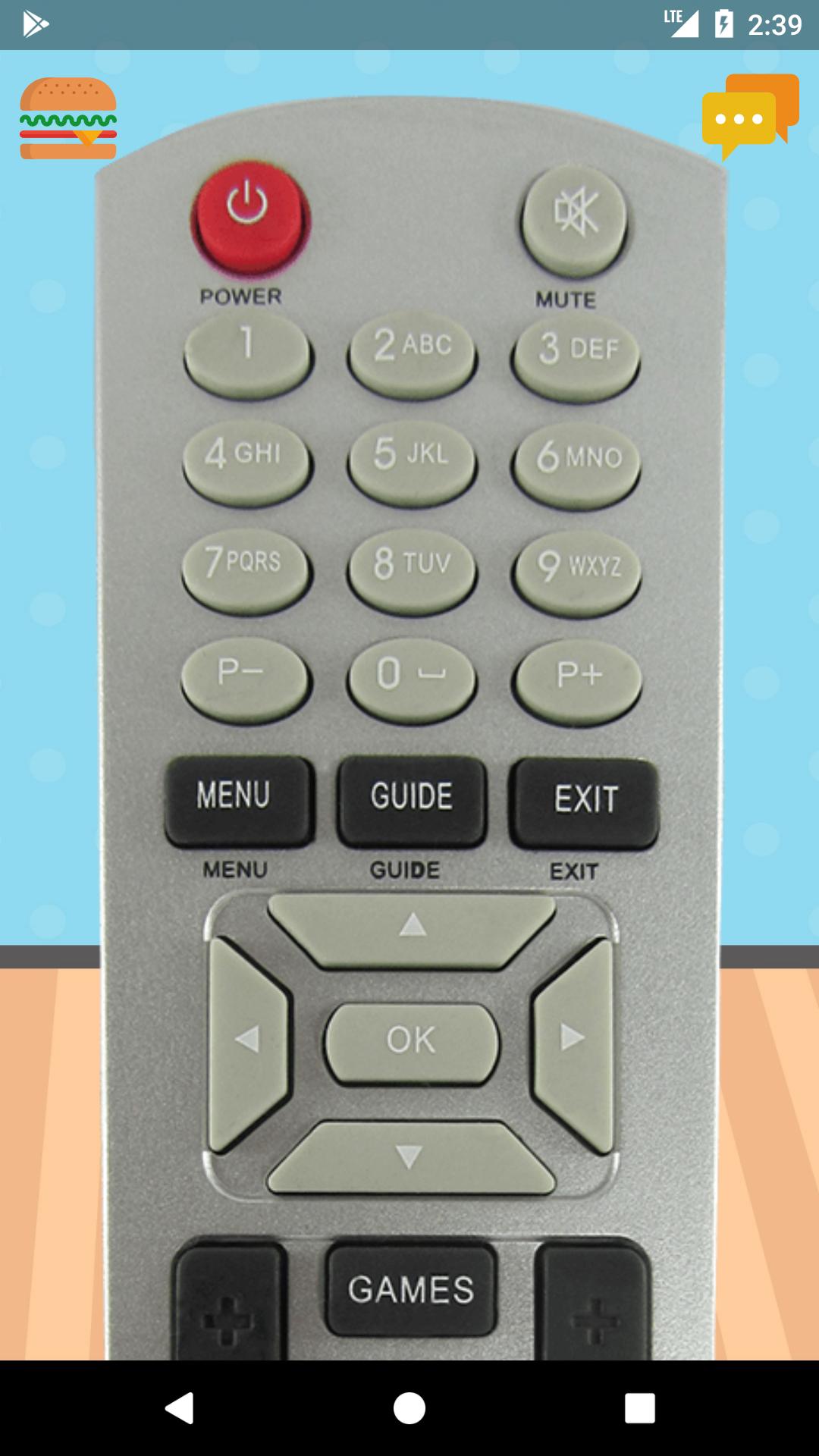Image resolution: width=819 pixels, height=1456 pixels.
Task: Tap the up arrow on the d-pad
Action: tap(412, 929)
